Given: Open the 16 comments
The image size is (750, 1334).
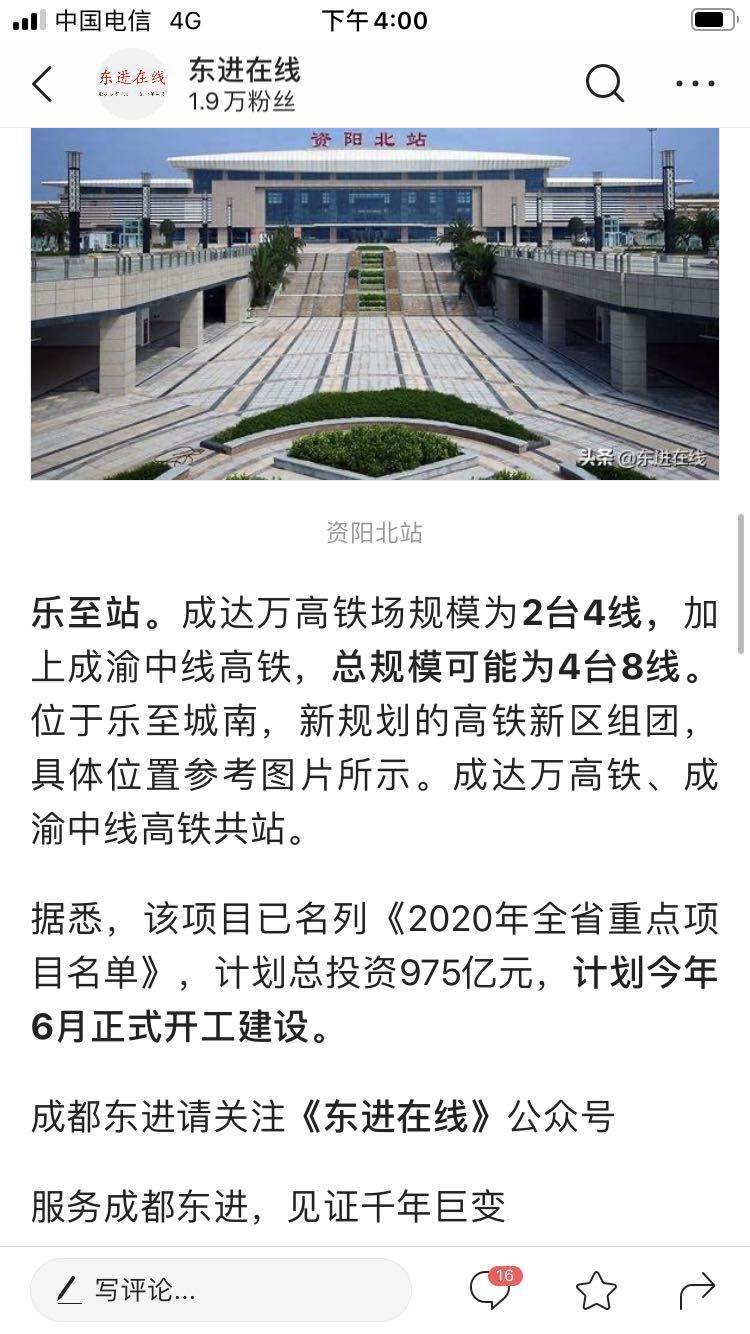Looking at the screenshot, I should pyautogui.click(x=492, y=1289).
